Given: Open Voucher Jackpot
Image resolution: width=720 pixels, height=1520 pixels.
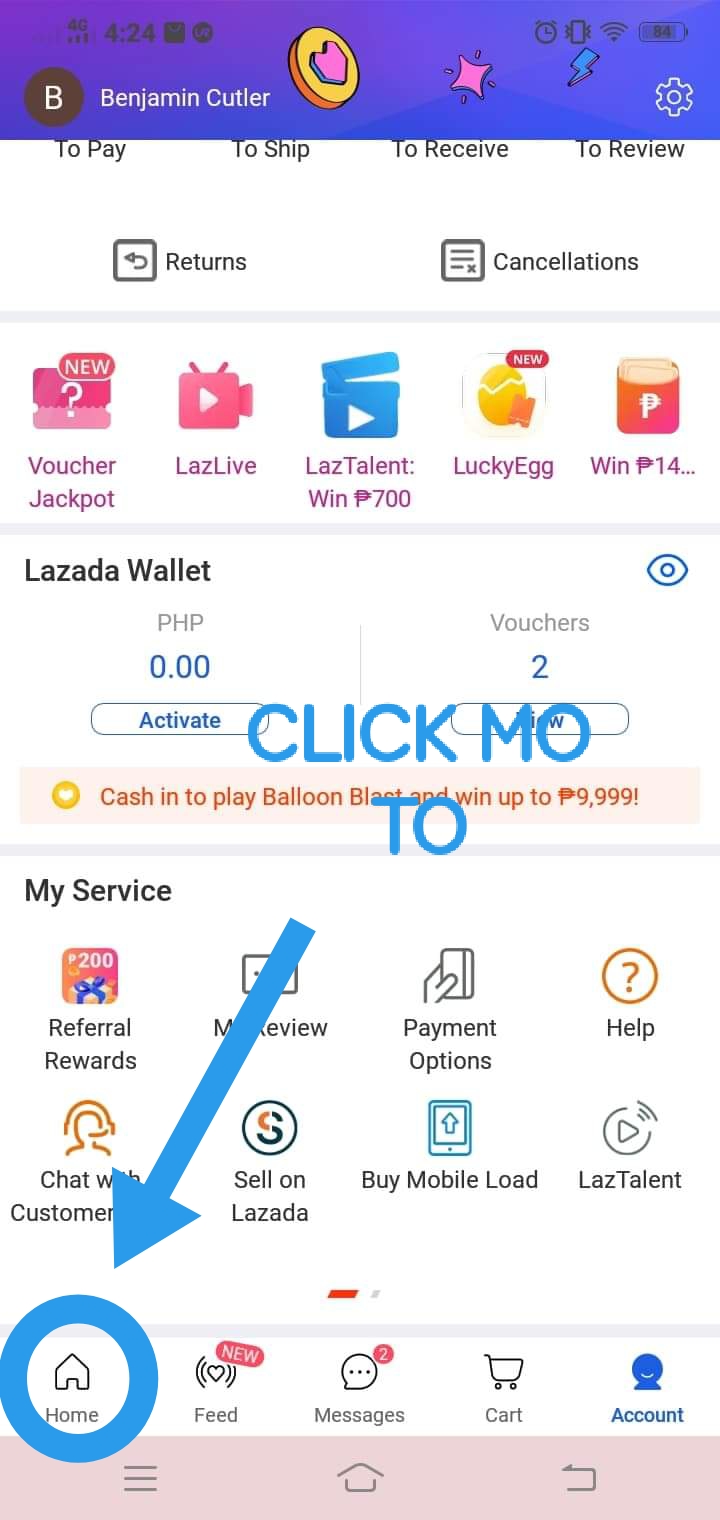Looking at the screenshot, I should (72, 430).
